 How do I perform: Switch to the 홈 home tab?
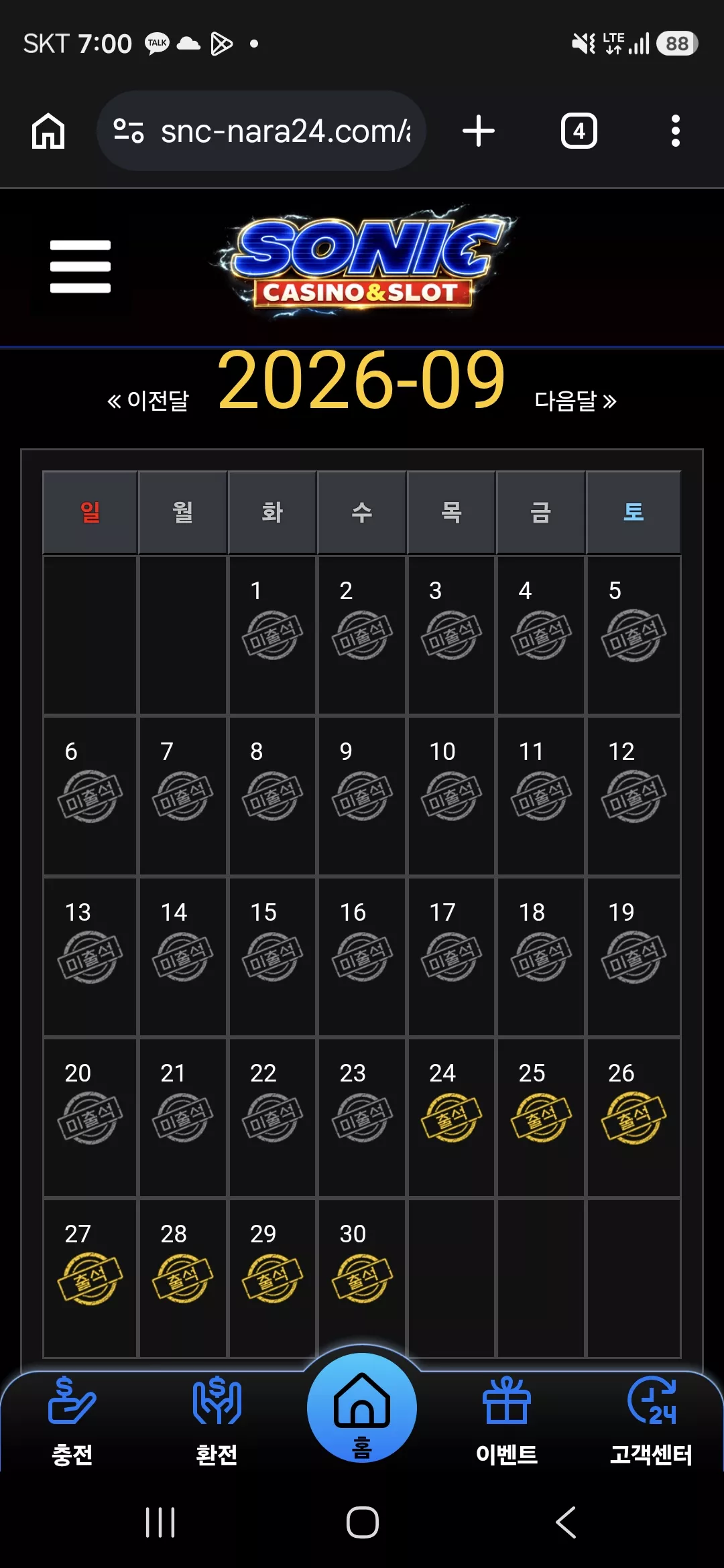[x=362, y=1408]
